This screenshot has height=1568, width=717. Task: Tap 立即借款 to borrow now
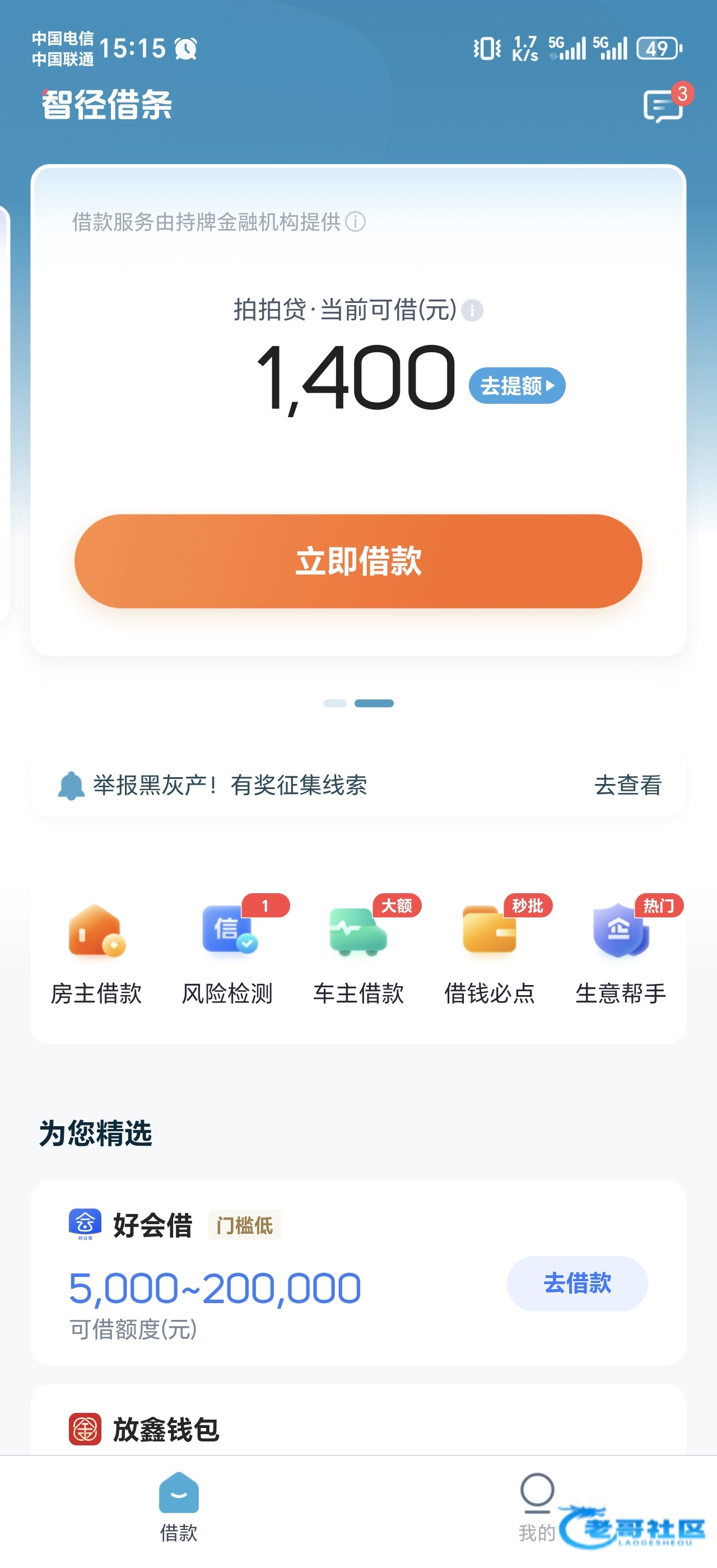coord(358,561)
